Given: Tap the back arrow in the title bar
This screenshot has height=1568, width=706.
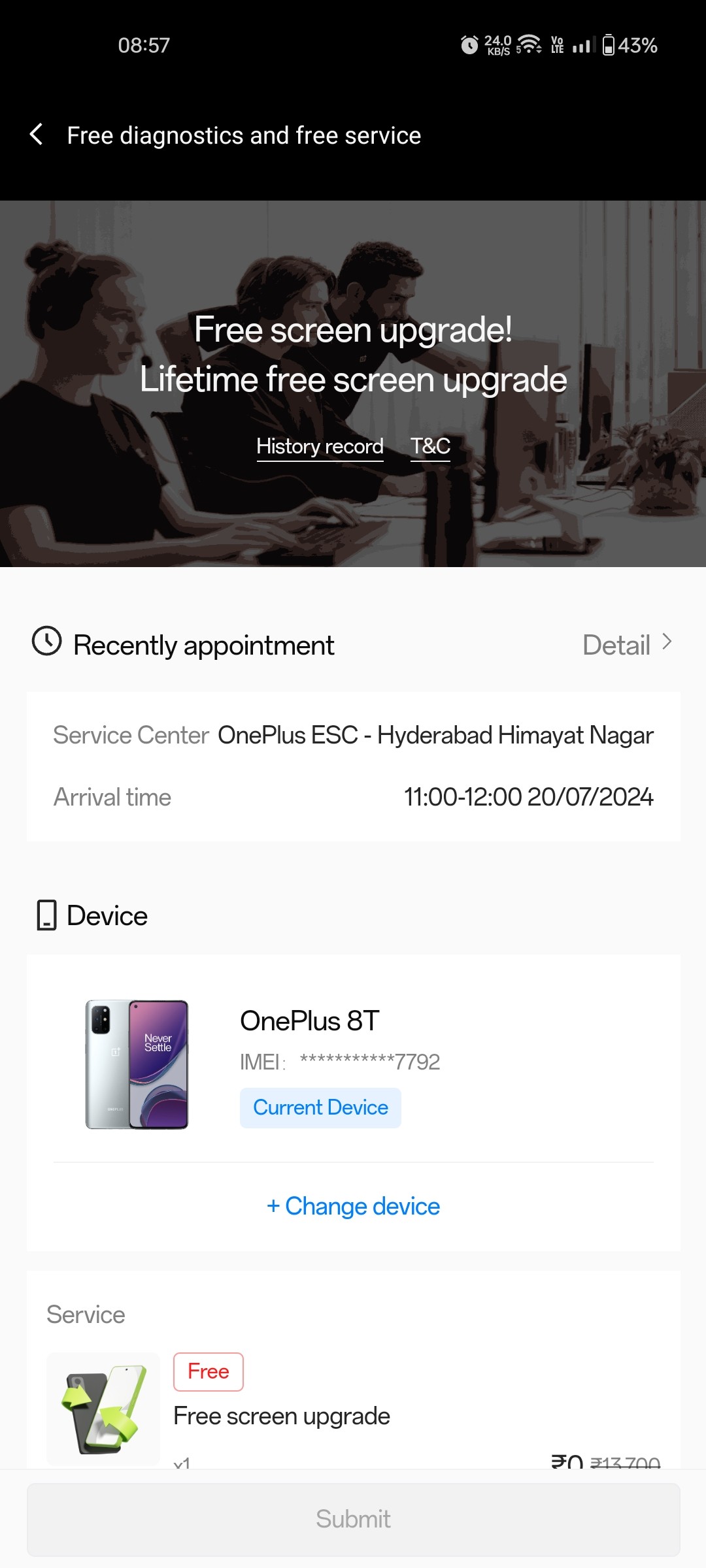Looking at the screenshot, I should coord(37,135).
